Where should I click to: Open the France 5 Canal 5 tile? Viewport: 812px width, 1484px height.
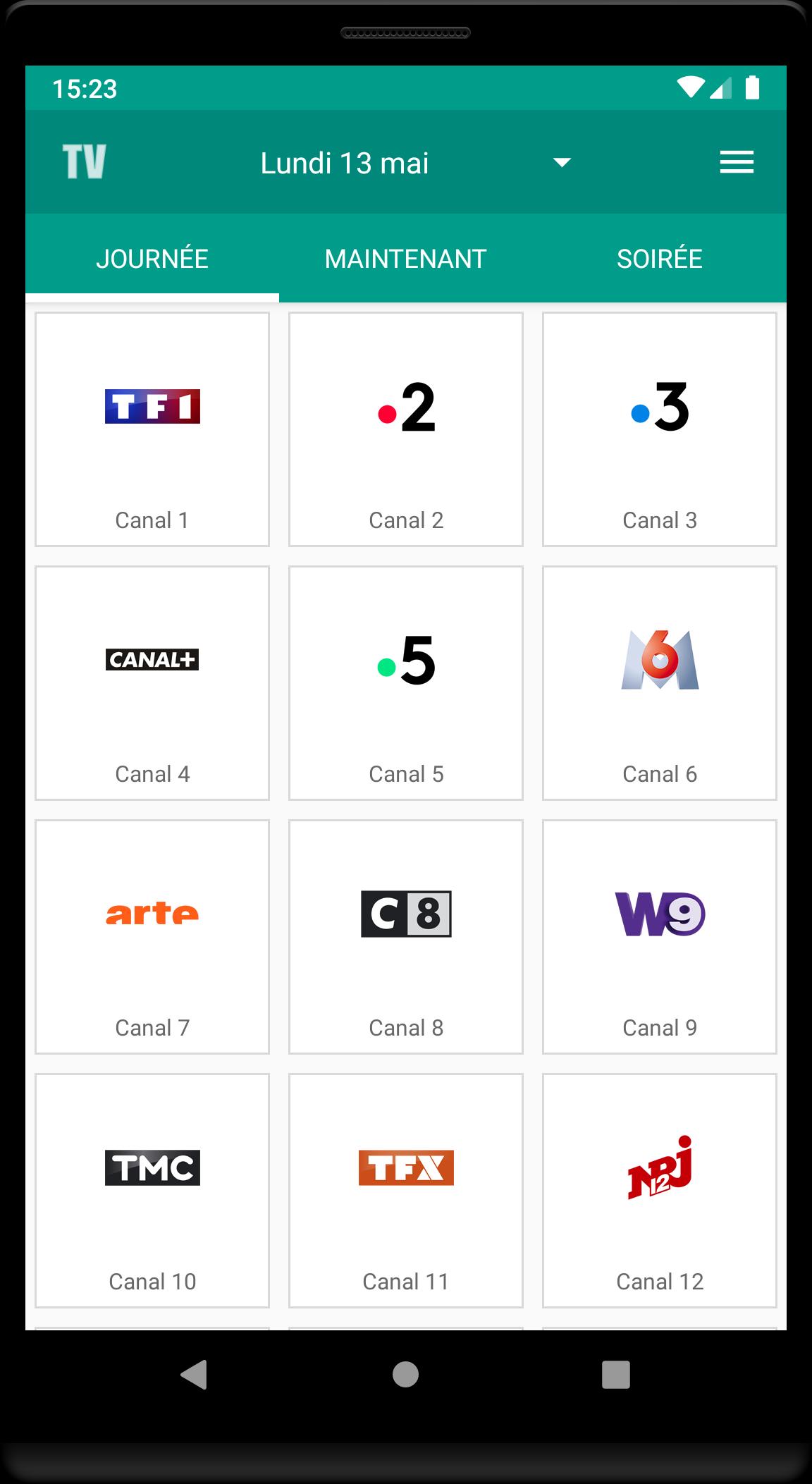(406, 683)
